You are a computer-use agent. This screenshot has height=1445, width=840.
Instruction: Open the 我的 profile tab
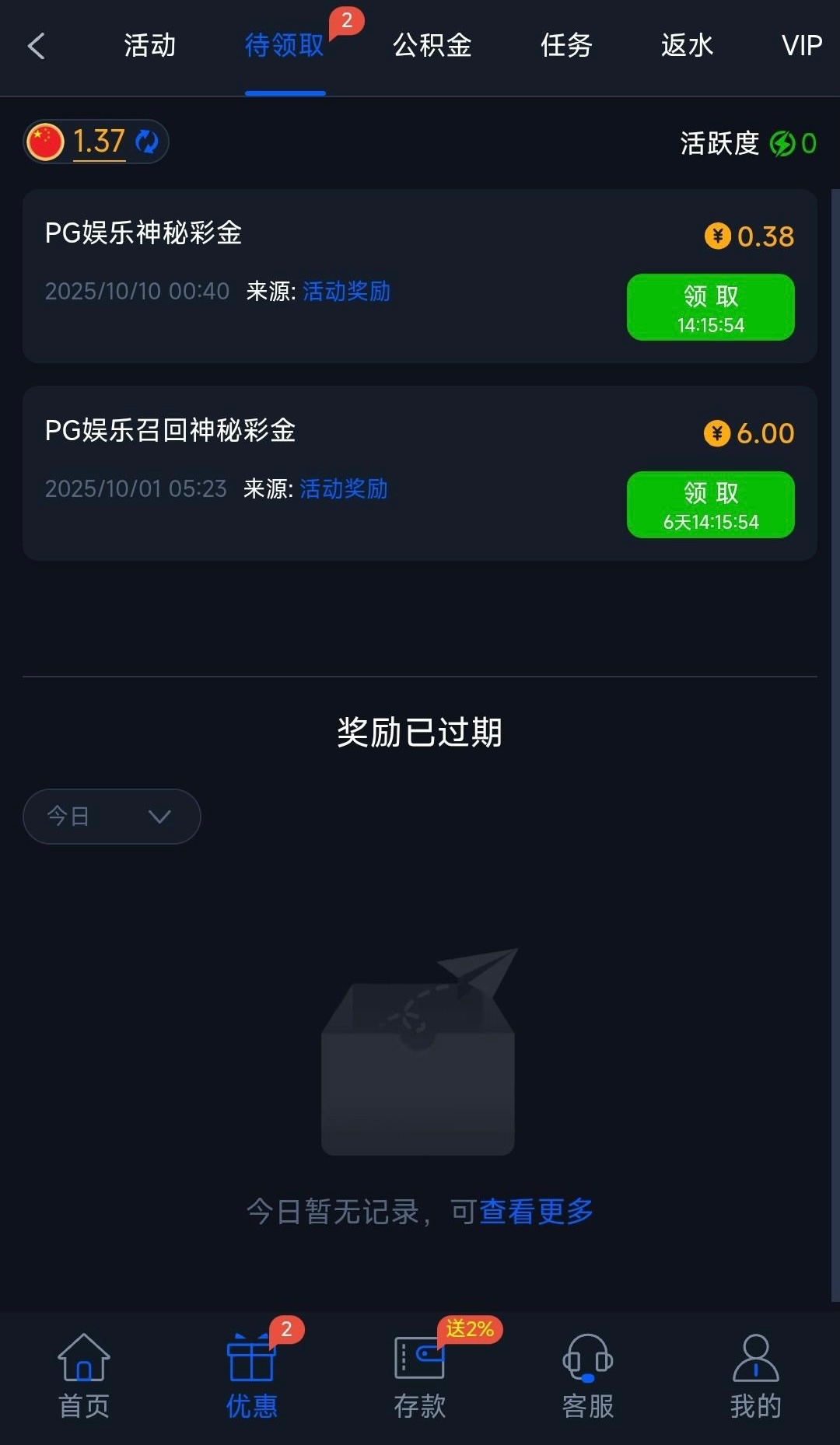click(x=755, y=1377)
